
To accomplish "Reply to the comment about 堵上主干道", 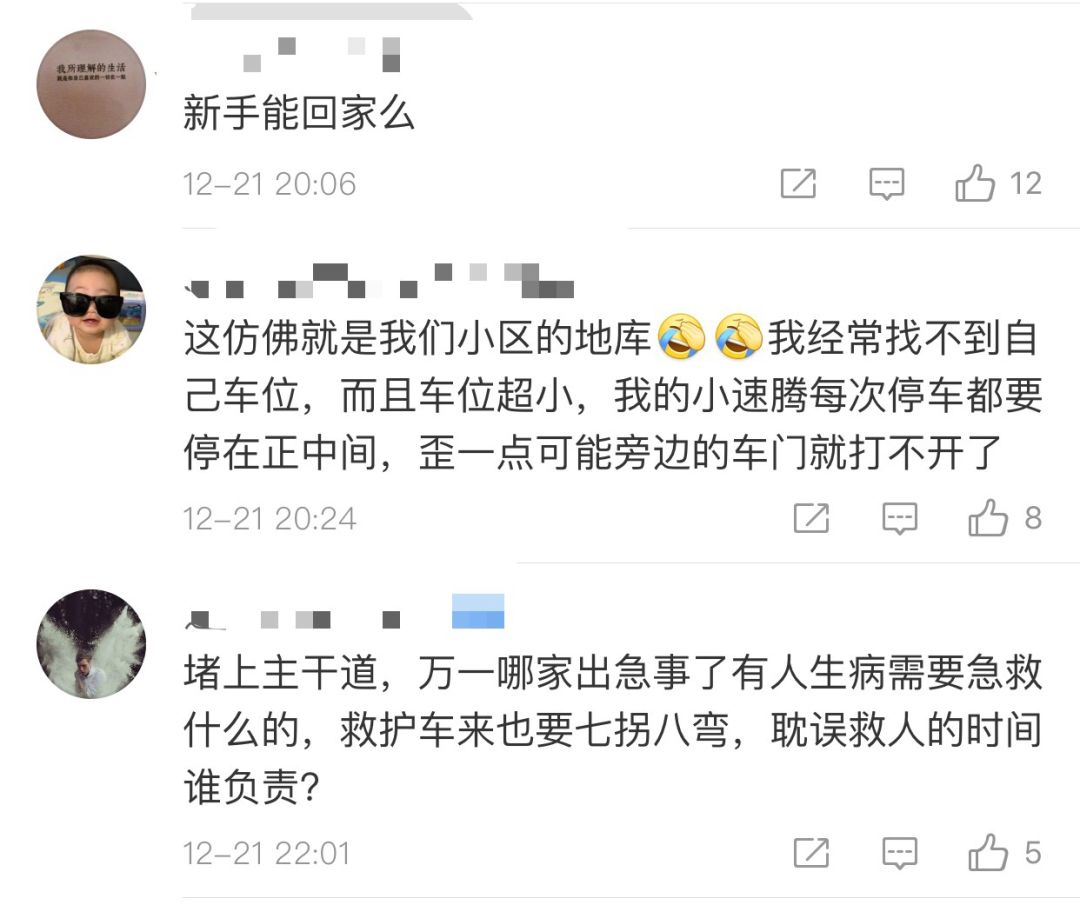I will tap(899, 853).
